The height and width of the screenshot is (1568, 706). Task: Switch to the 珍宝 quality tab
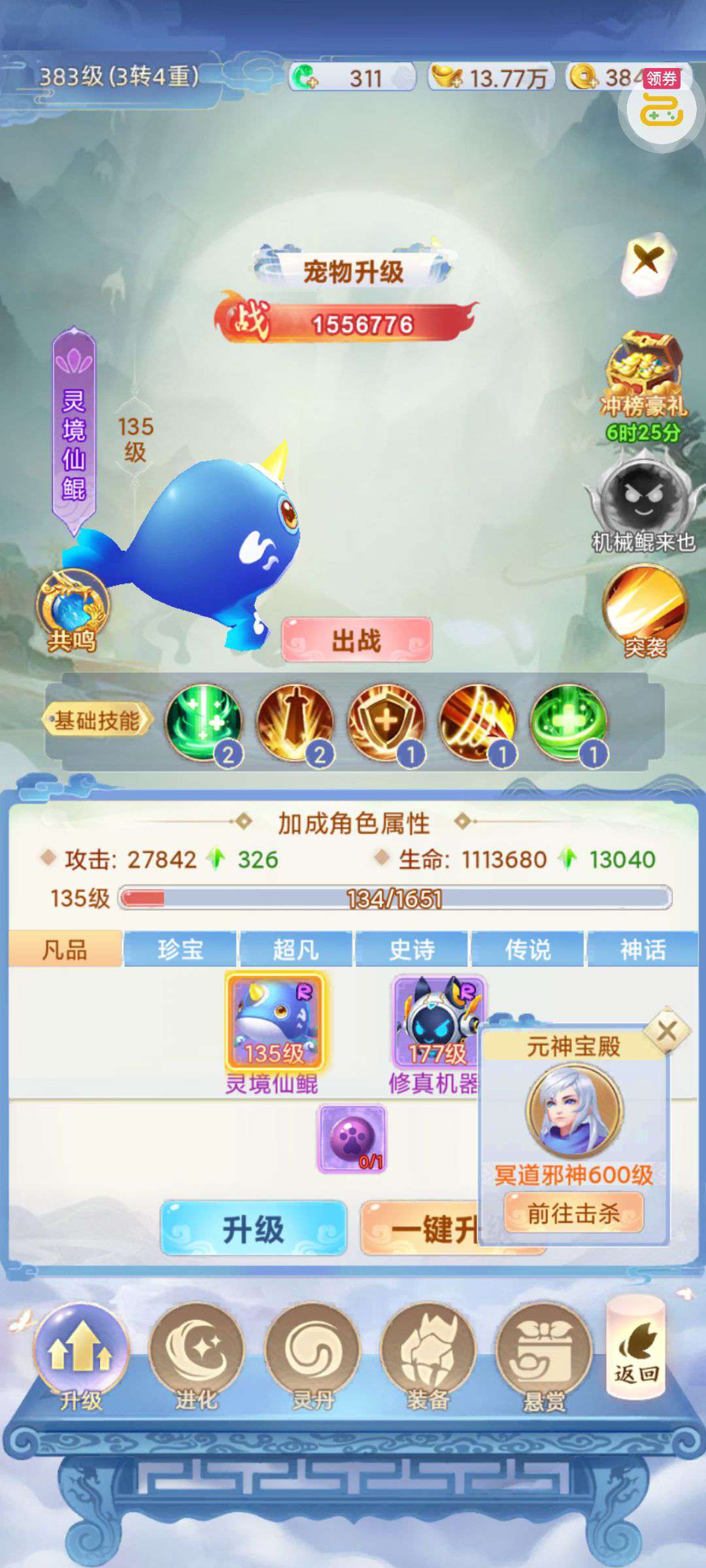click(x=180, y=949)
